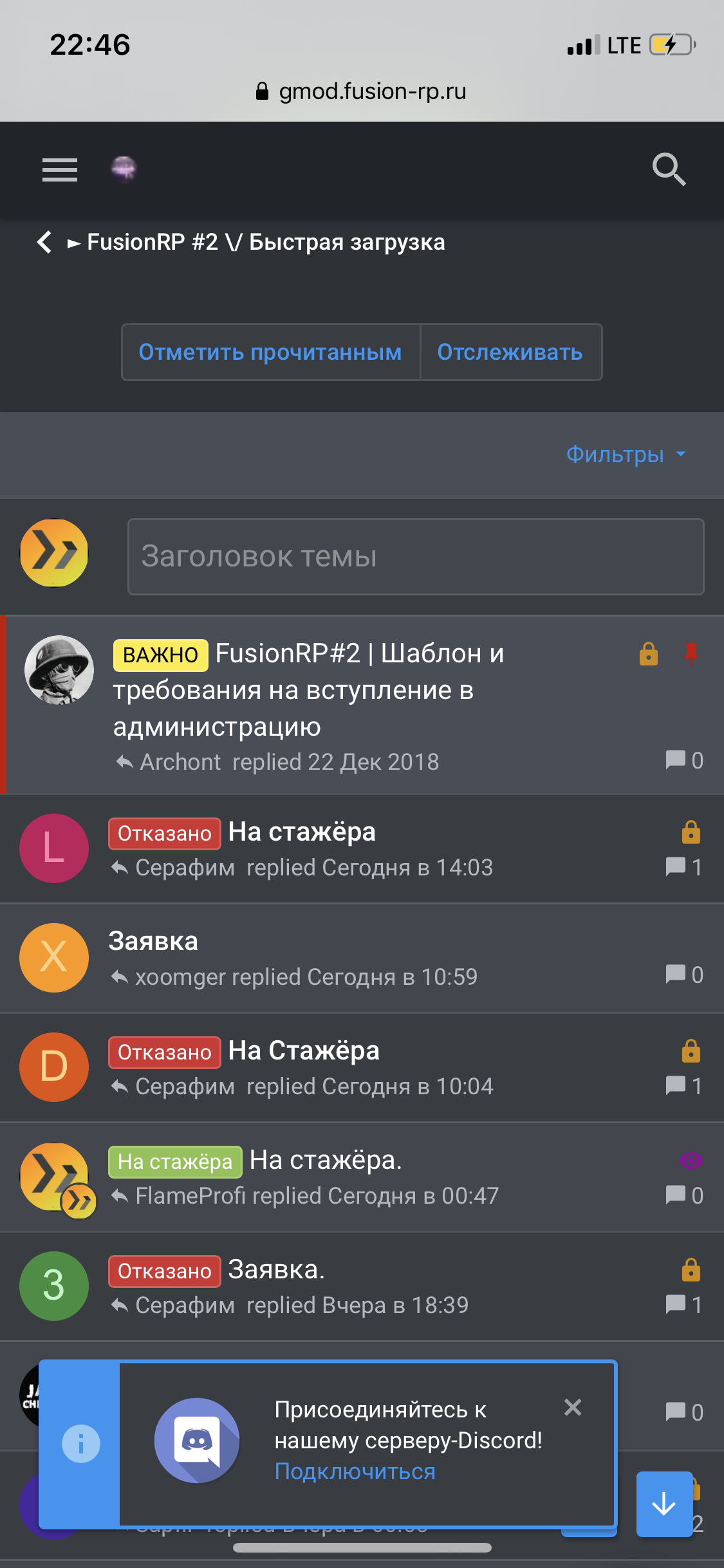Mark forum as read (Отметить прочитанным)
The height and width of the screenshot is (1568, 724).
270,352
